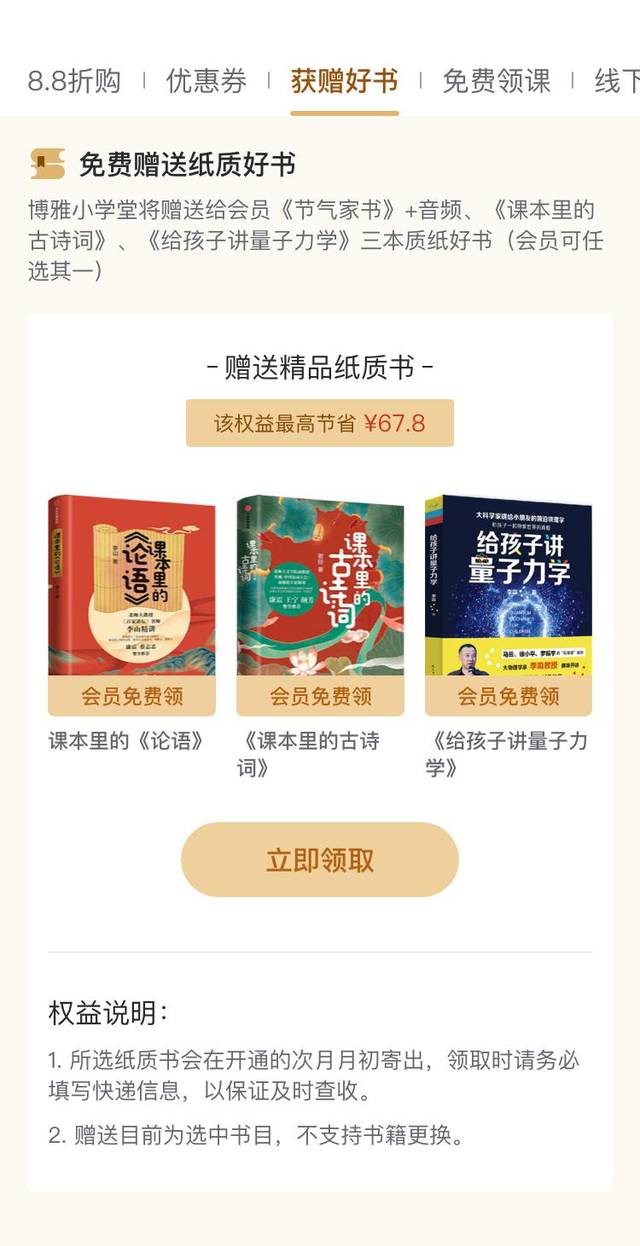Image resolution: width=640 pixels, height=1246 pixels.
Task: Pick the 《给孩子讲量子力学》 book card
Action: coord(508,638)
